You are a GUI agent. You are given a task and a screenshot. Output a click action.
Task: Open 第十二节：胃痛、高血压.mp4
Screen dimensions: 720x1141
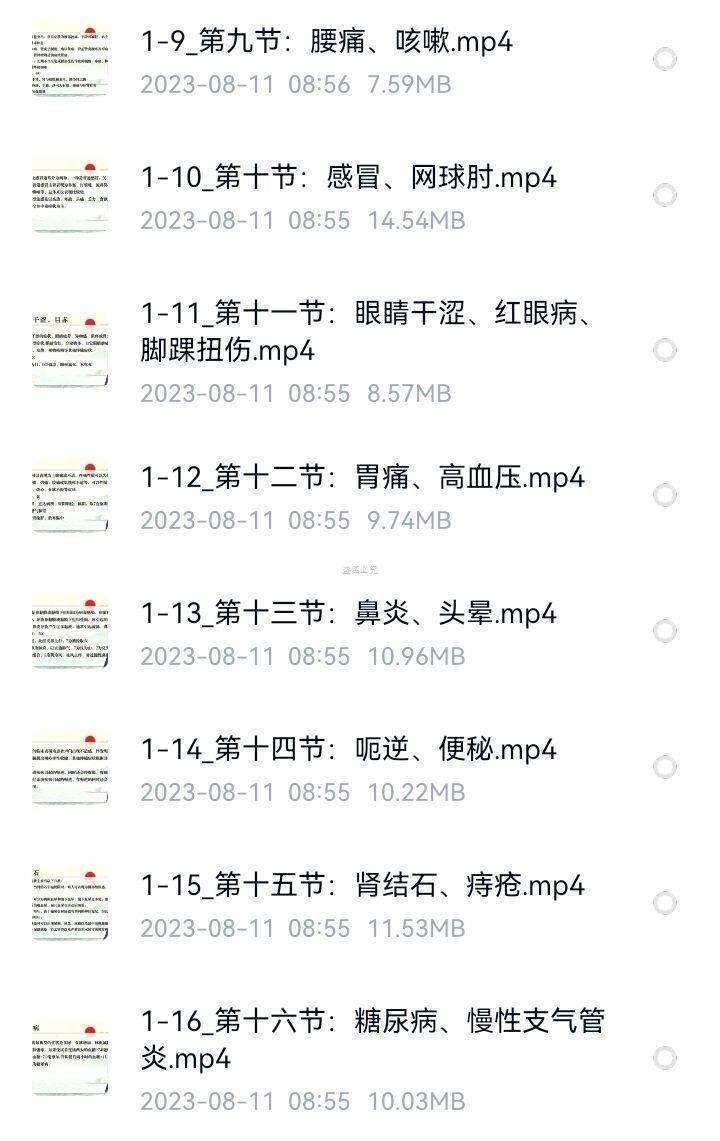coord(363,478)
